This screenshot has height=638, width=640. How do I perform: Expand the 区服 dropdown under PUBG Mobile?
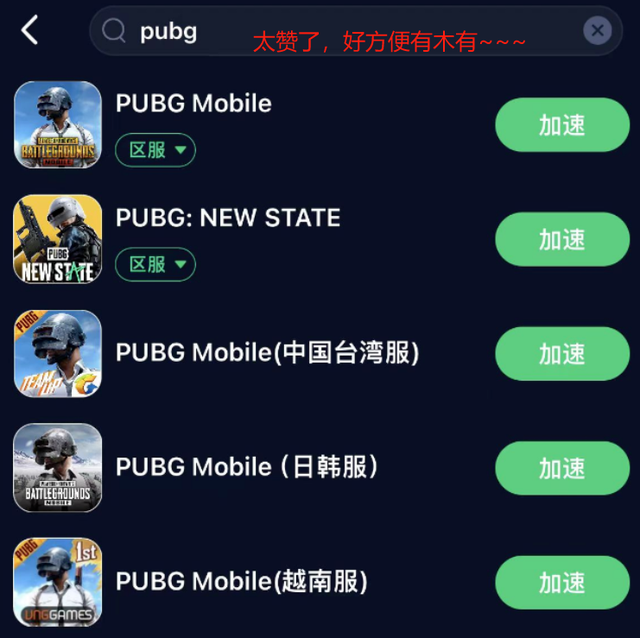click(x=156, y=150)
